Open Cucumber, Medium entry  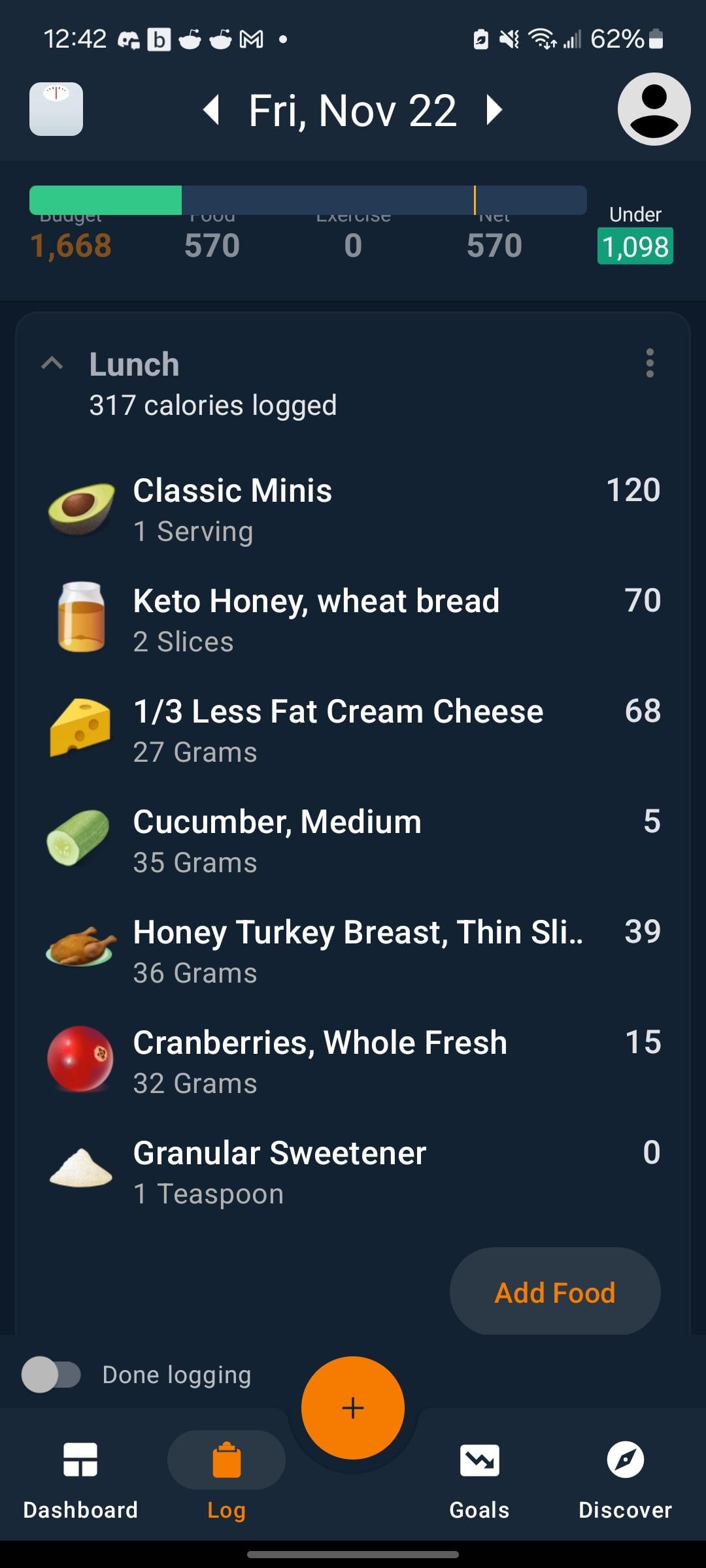pos(353,841)
